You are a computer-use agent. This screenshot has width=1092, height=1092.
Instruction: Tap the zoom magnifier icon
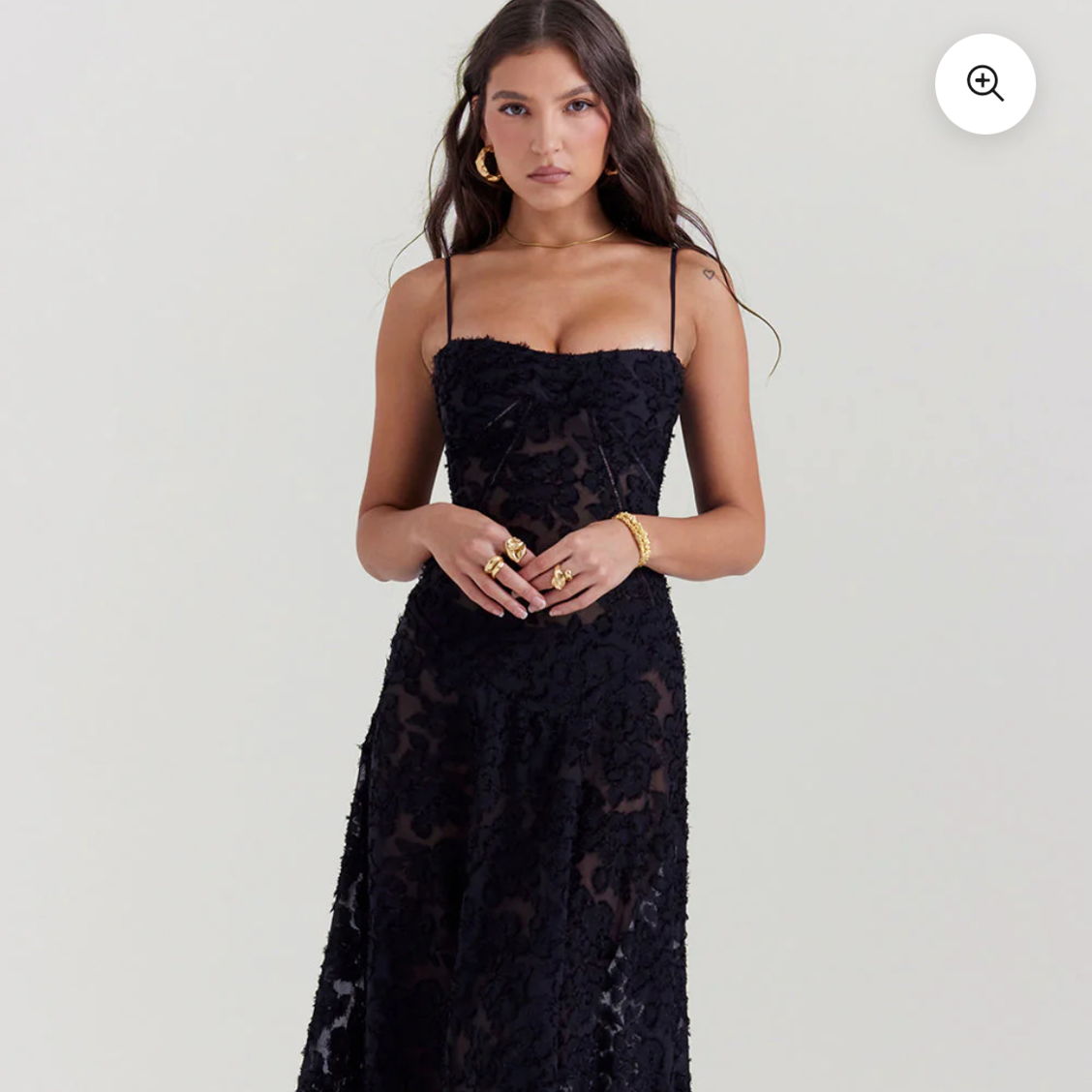click(985, 84)
